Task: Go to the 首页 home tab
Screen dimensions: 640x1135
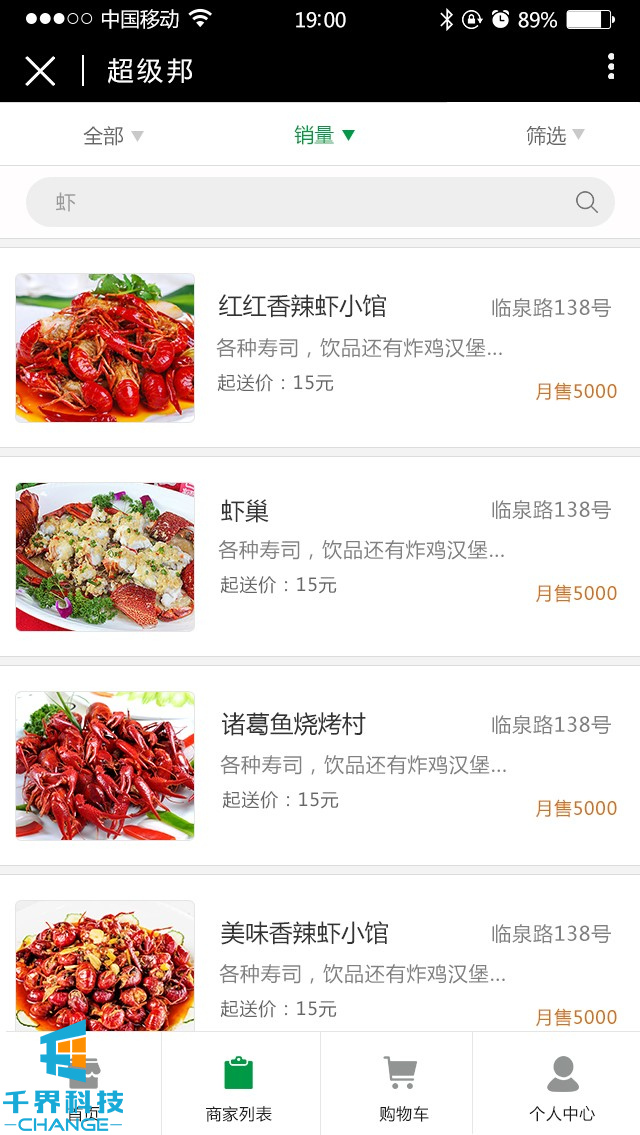Action: coord(83,1085)
